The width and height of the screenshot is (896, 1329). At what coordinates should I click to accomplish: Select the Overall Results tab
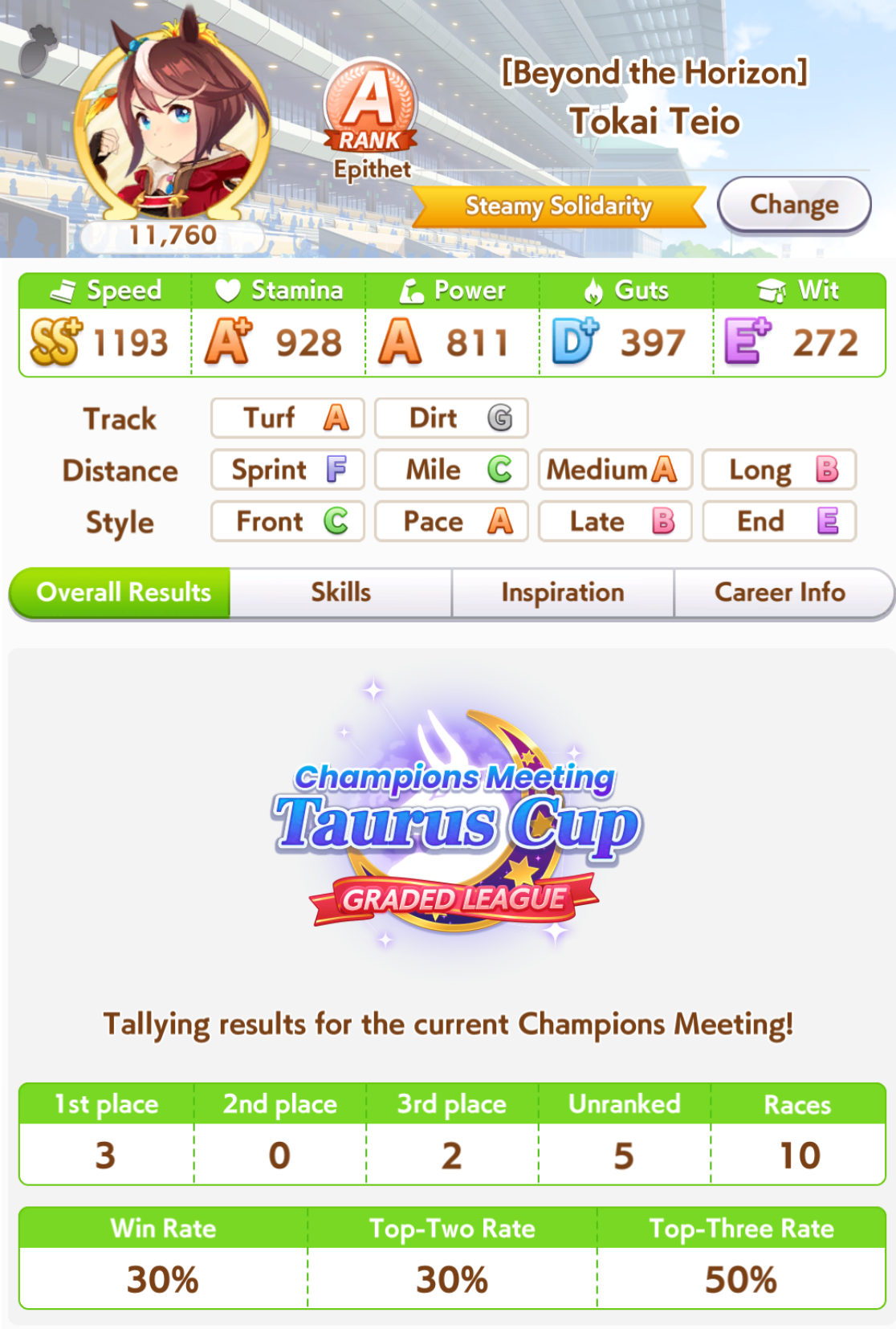(x=123, y=593)
